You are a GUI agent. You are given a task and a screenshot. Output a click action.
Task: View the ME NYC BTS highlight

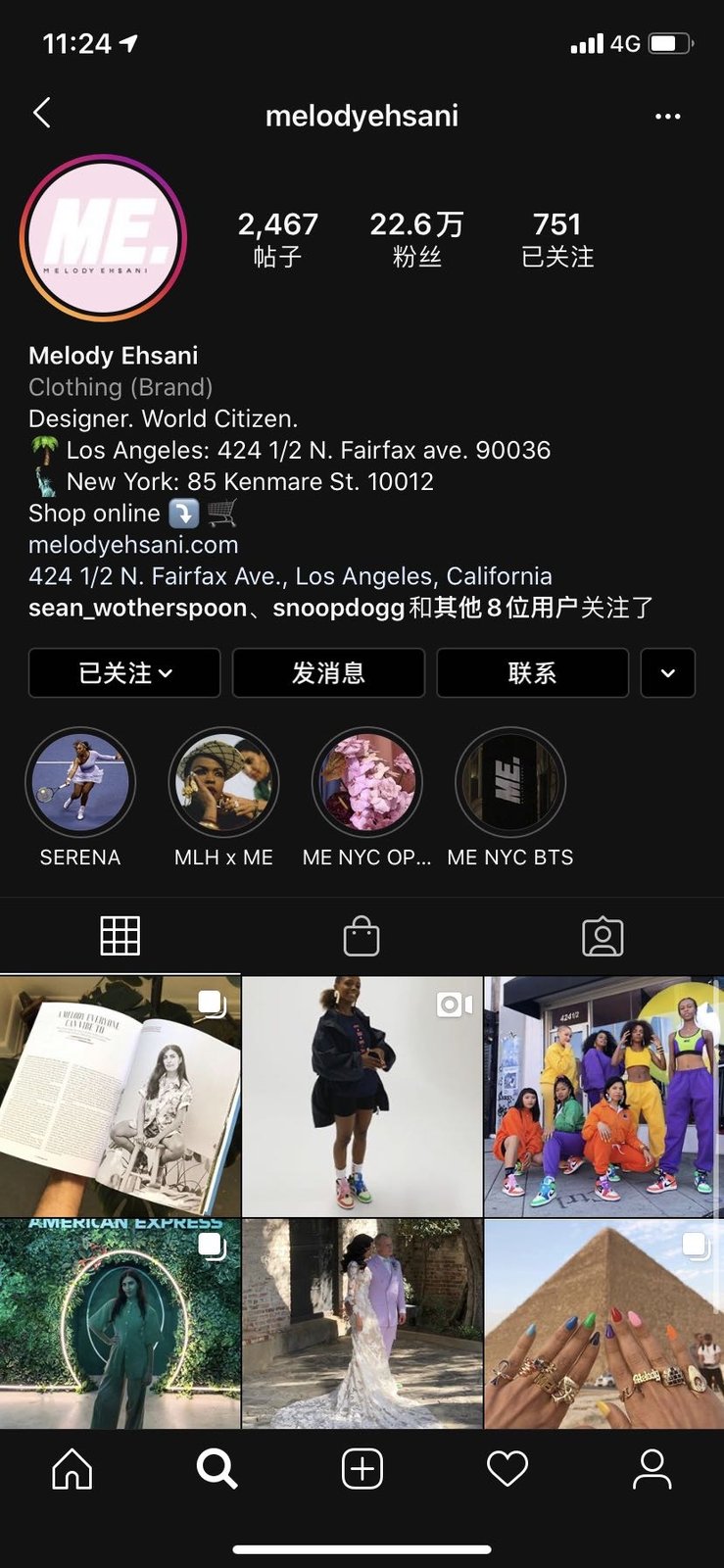pyautogui.click(x=509, y=783)
